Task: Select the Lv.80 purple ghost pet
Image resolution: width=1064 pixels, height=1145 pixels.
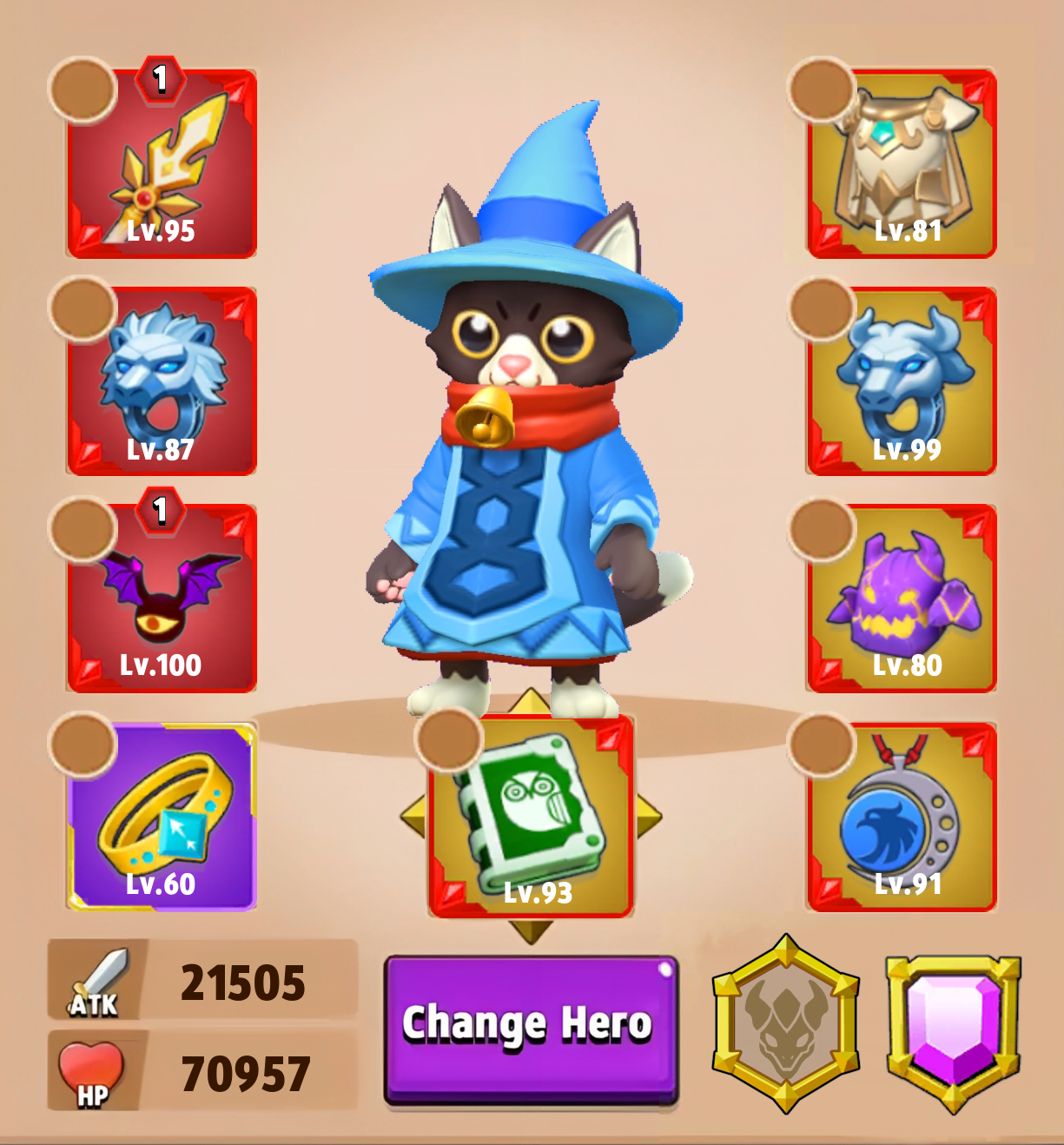Action: click(902, 598)
